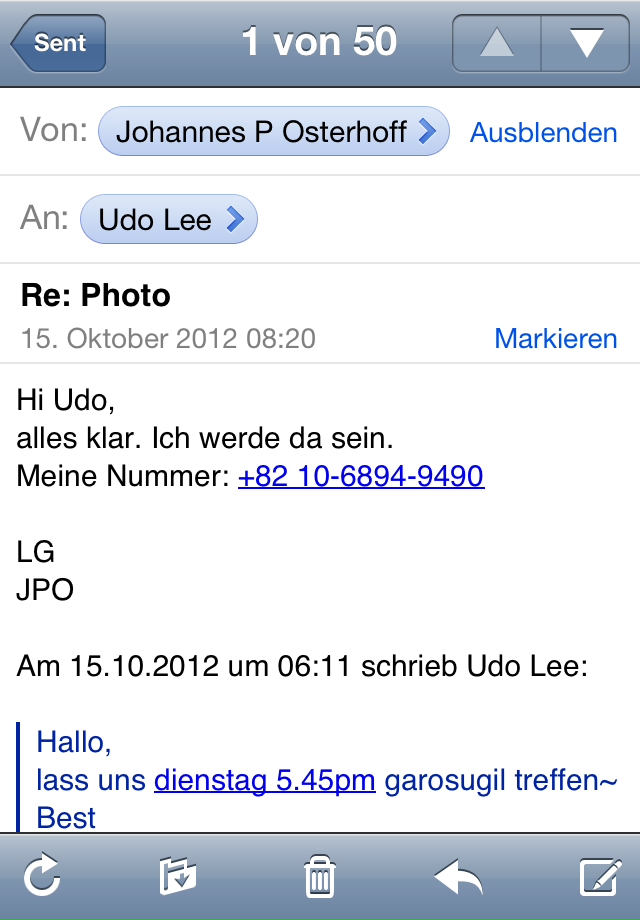Call the number +82 10-6894-9490
640x920 pixels.
[361, 476]
